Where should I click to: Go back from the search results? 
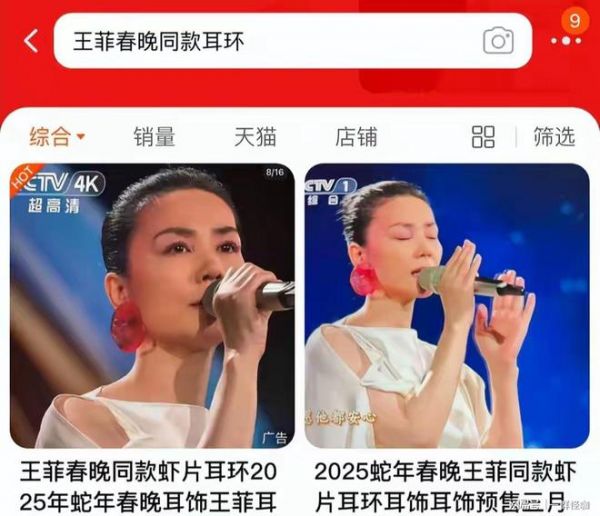pyautogui.click(x=31, y=41)
